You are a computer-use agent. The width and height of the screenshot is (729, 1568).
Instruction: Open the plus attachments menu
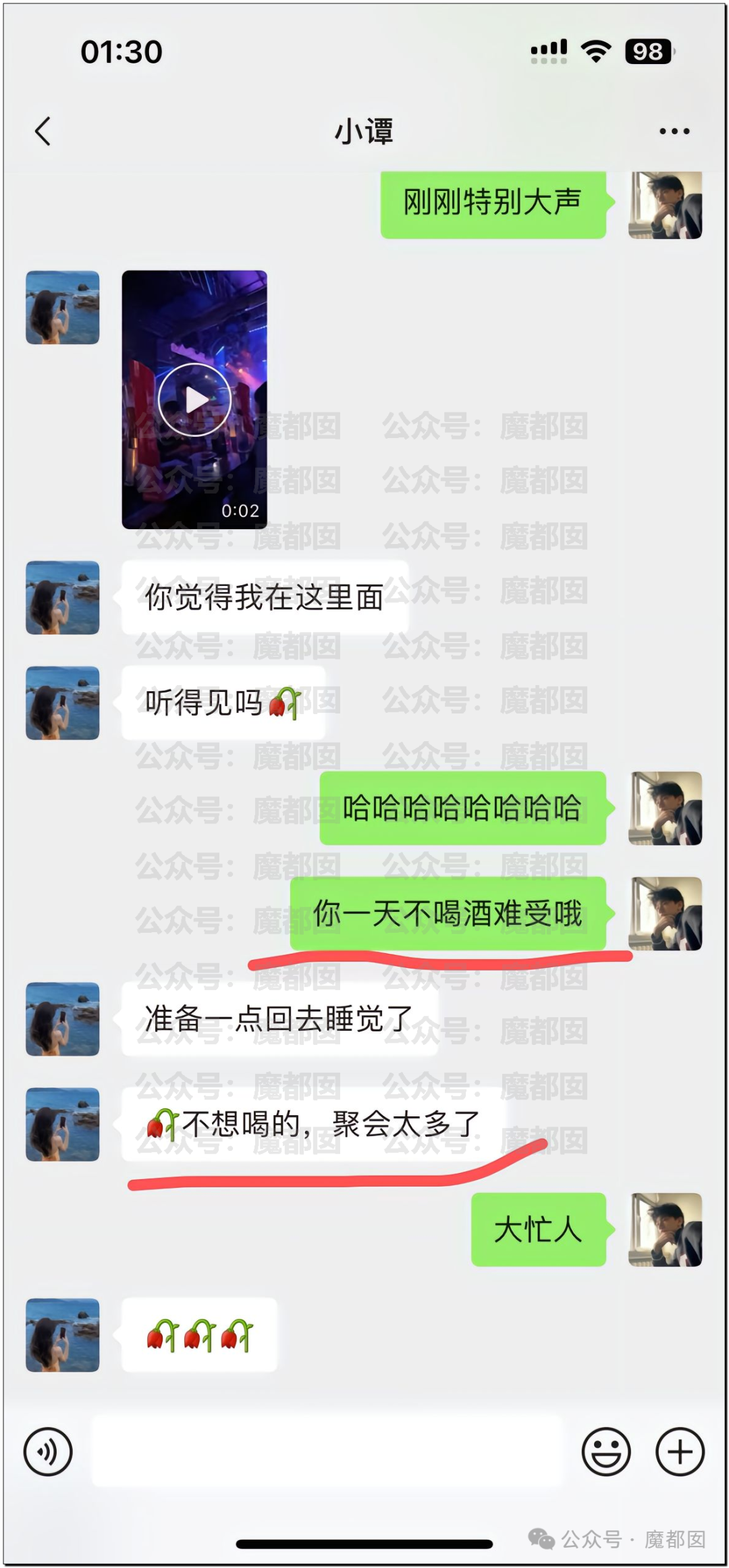[x=680, y=1451]
